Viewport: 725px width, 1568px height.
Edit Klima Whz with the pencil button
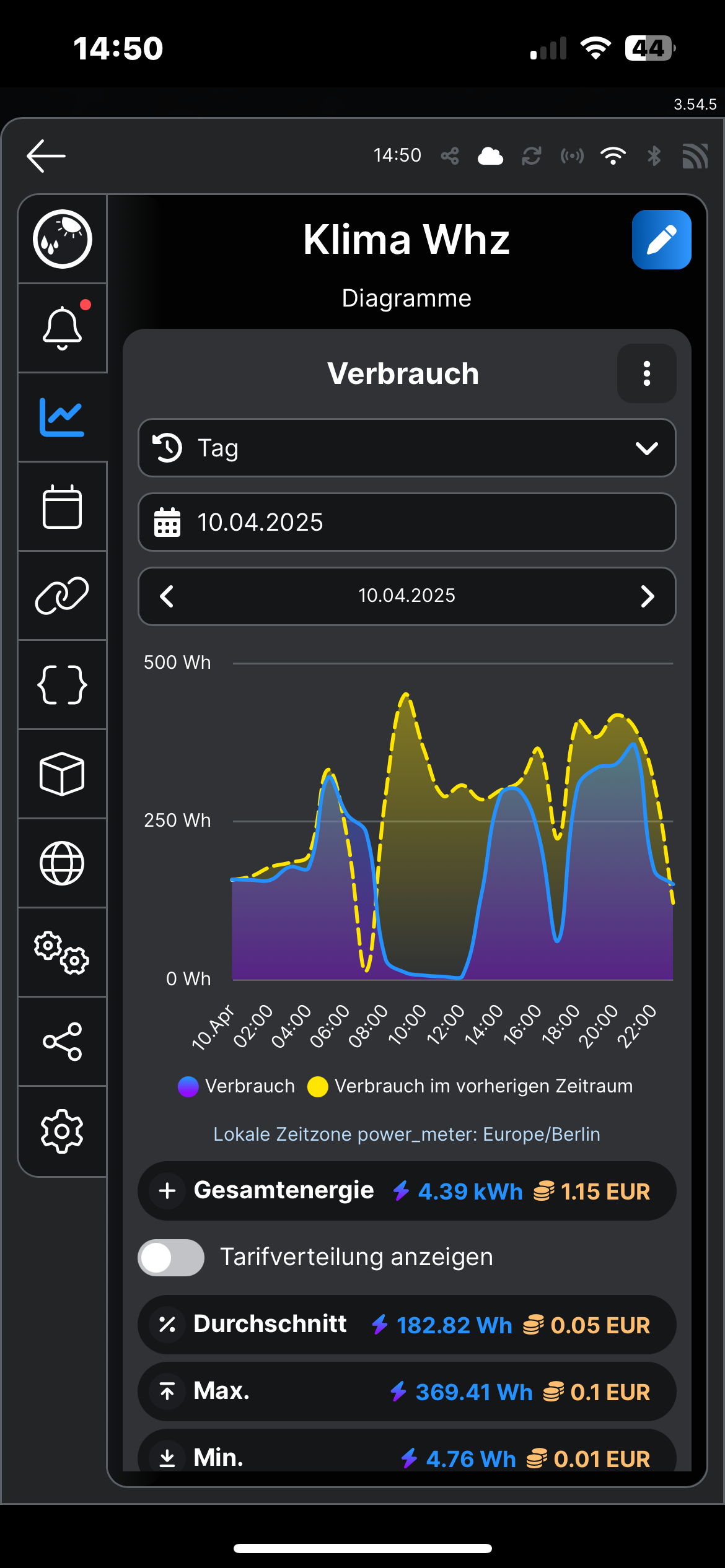[x=661, y=240]
